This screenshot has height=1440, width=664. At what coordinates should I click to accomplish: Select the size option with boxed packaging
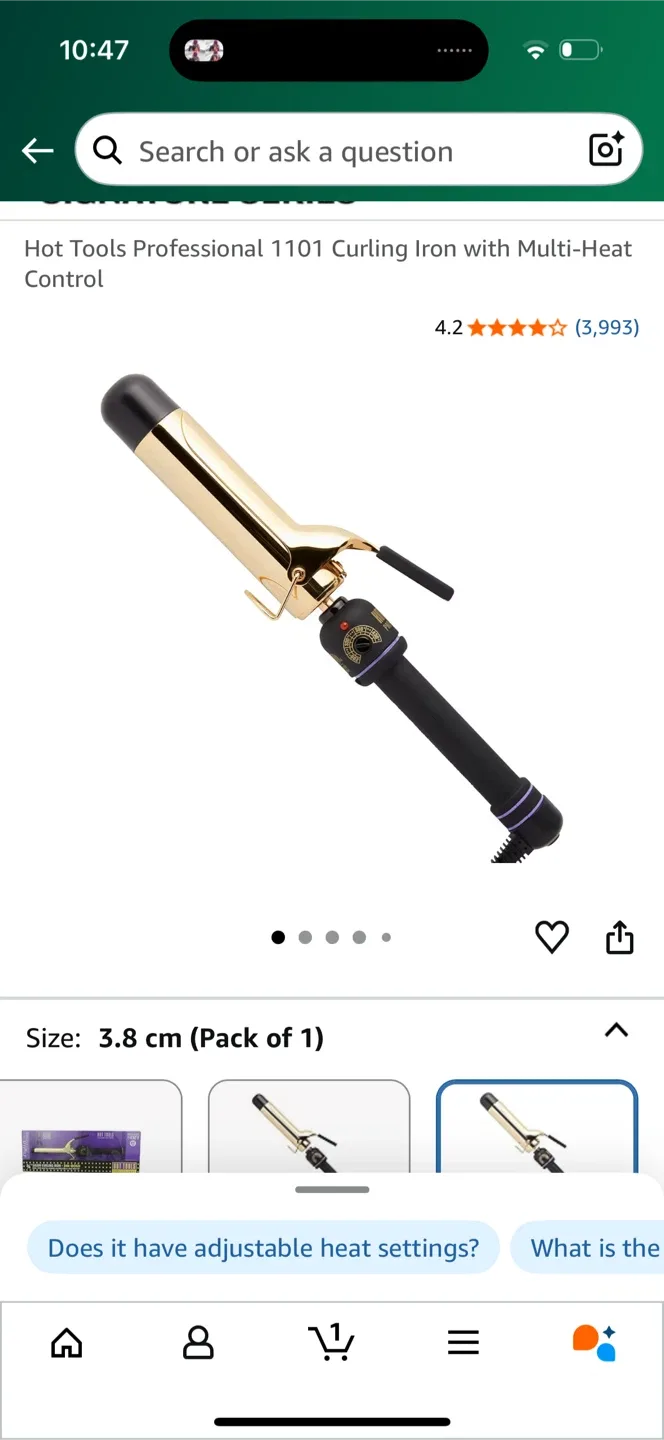[90, 1130]
